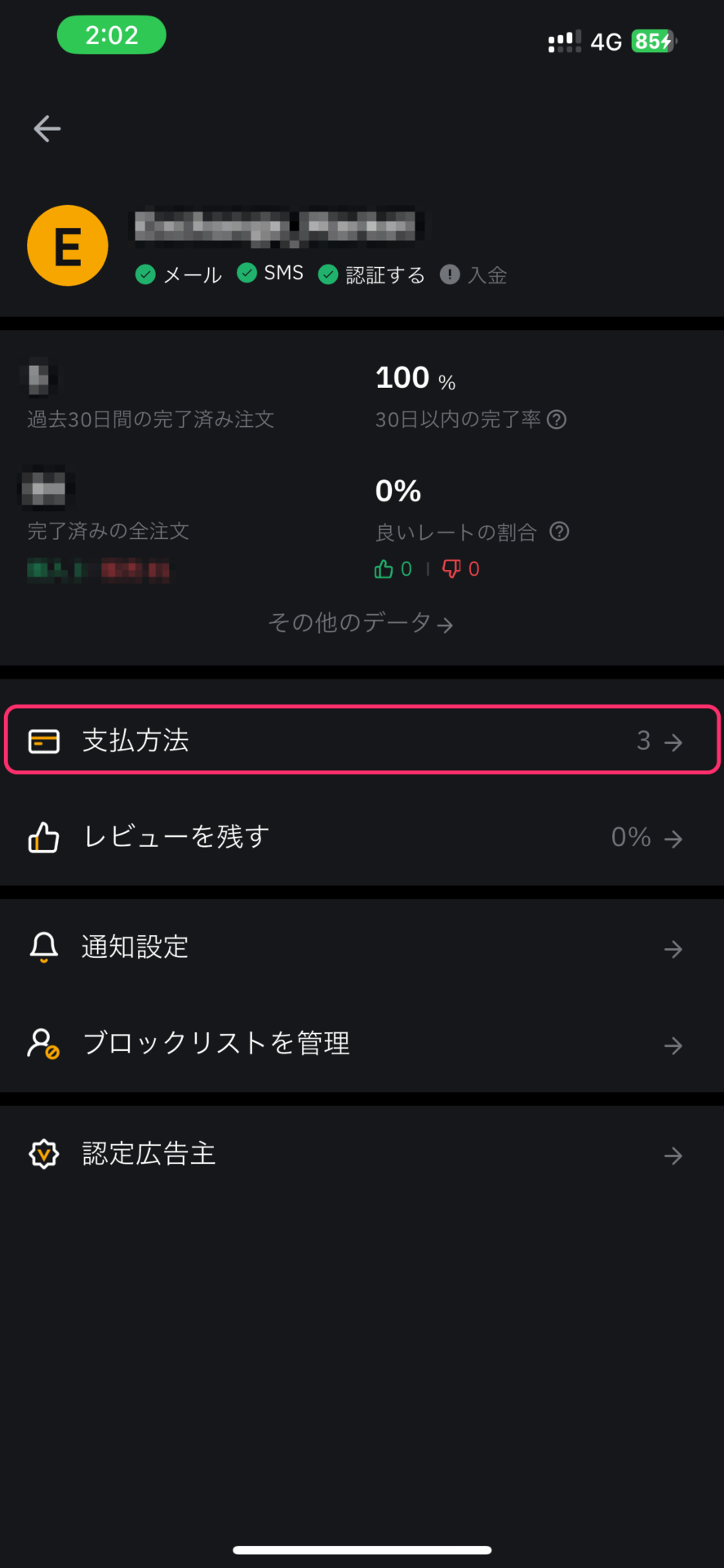Screen dimensions: 724x1568
Task: Go back with the top arrow
Action: [47, 128]
